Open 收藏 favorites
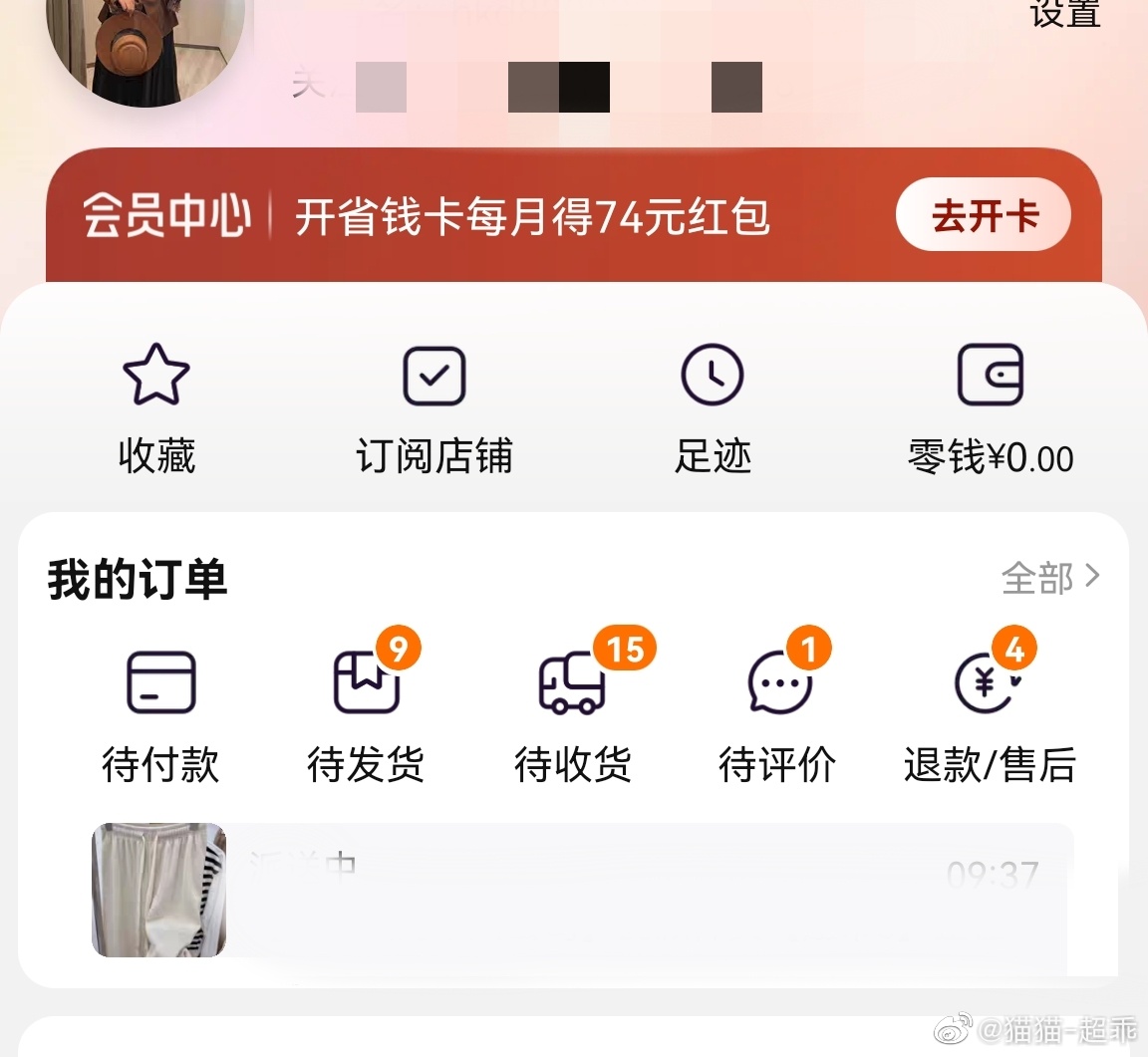 click(x=156, y=409)
